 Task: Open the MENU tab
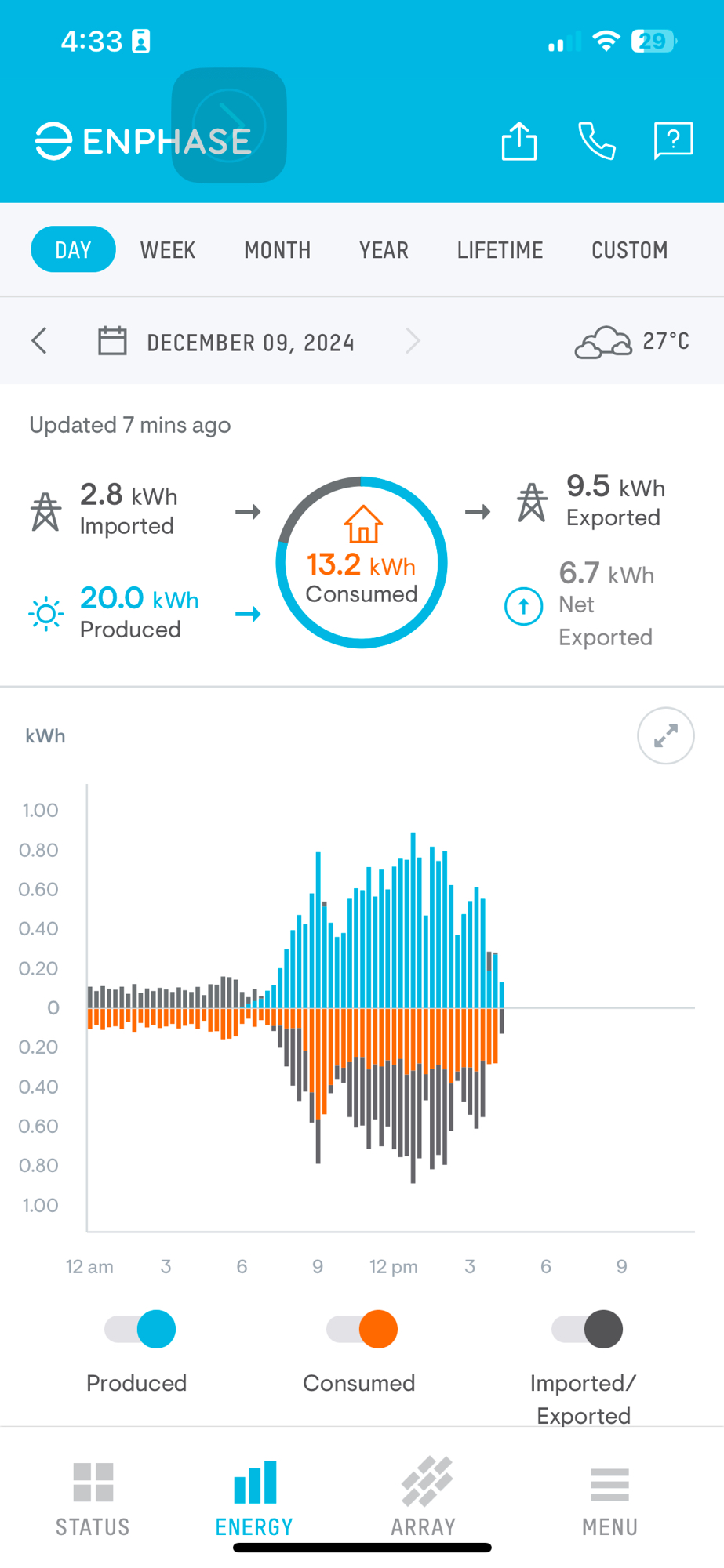[x=609, y=1498]
